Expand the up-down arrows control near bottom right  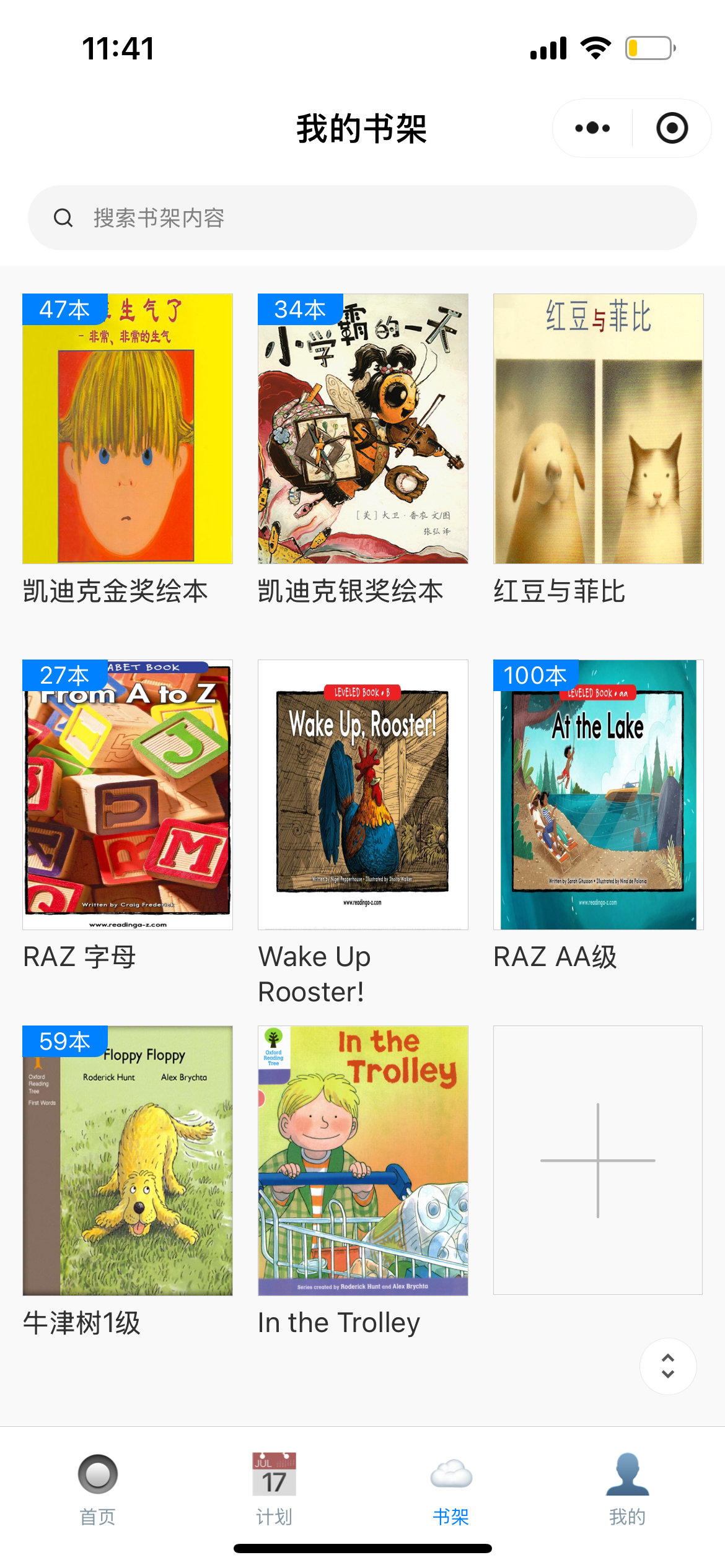point(667,1366)
